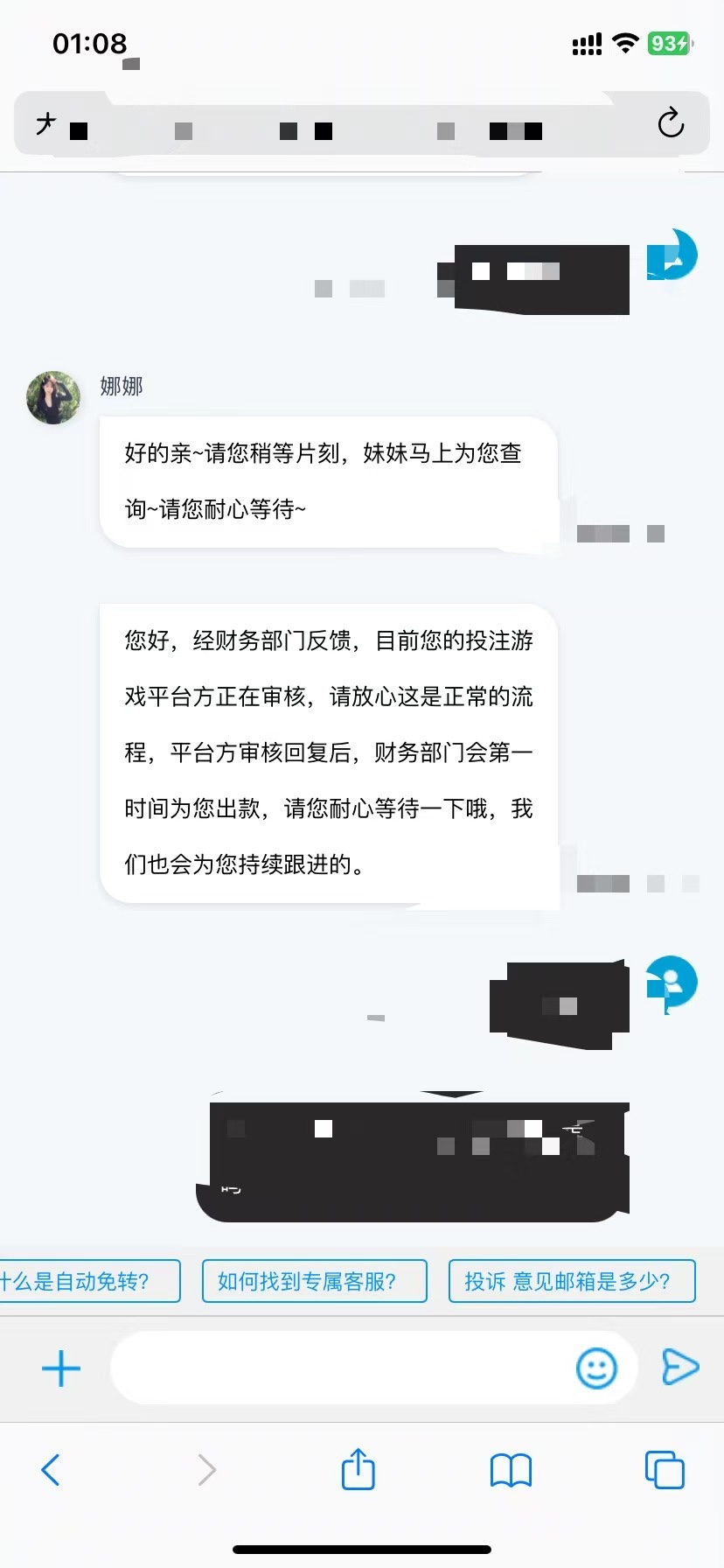724x1568 pixels.
Task: Select the 什么是自动免转? quick question
Action: pyautogui.click(x=87, y=1281)
